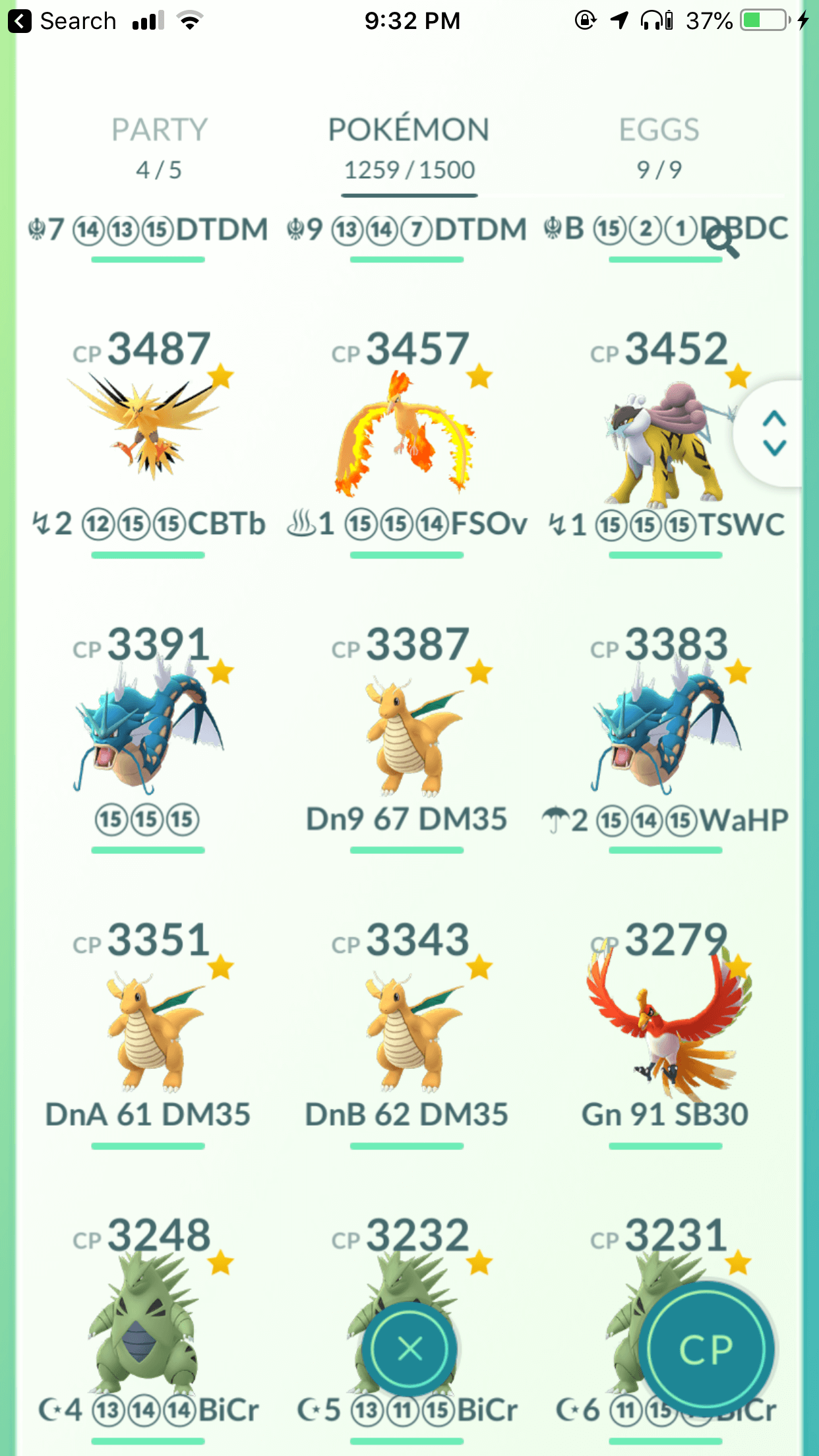
Task: Close the Pokémon list with X button
Action: tap(410, 1349)
